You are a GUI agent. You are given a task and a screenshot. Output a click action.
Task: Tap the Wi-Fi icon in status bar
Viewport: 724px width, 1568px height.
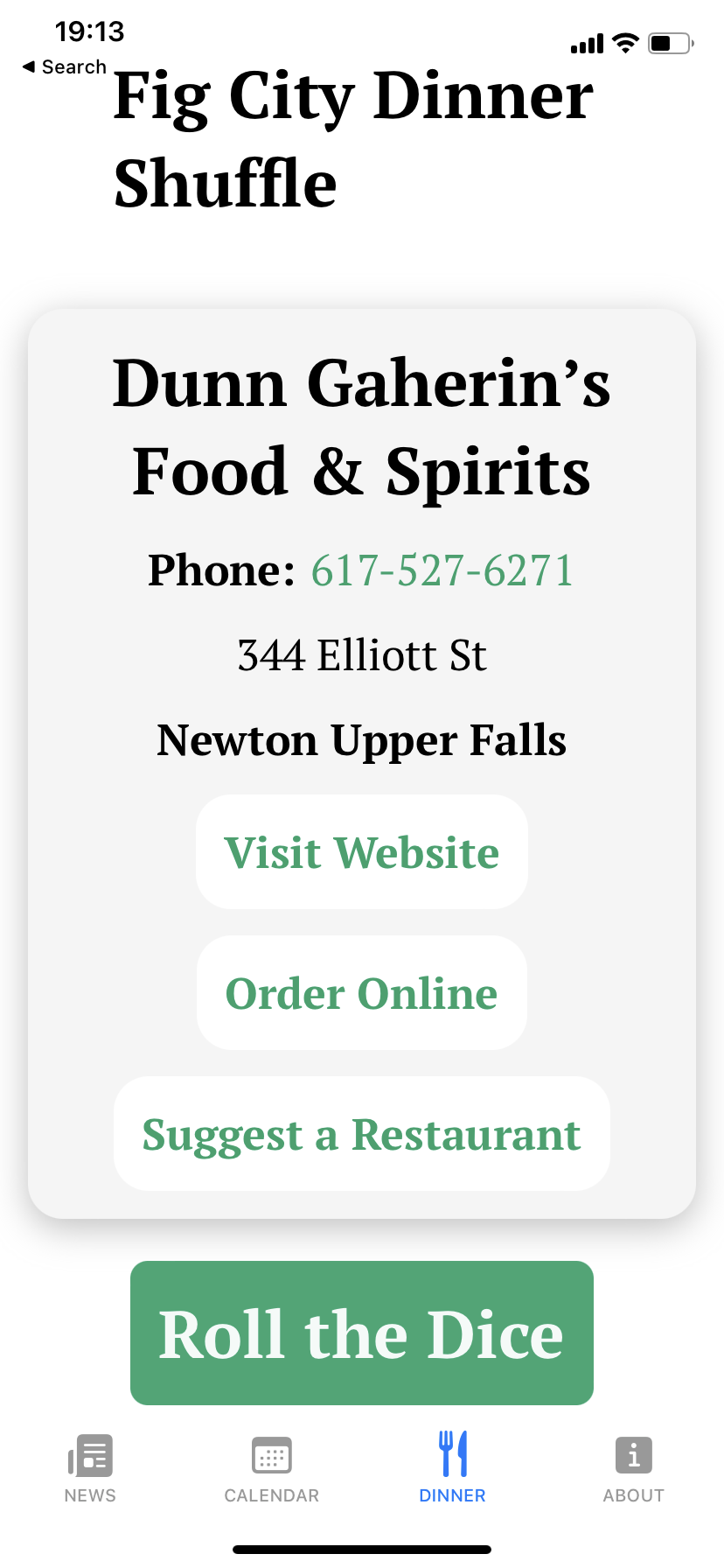[626, 43]
